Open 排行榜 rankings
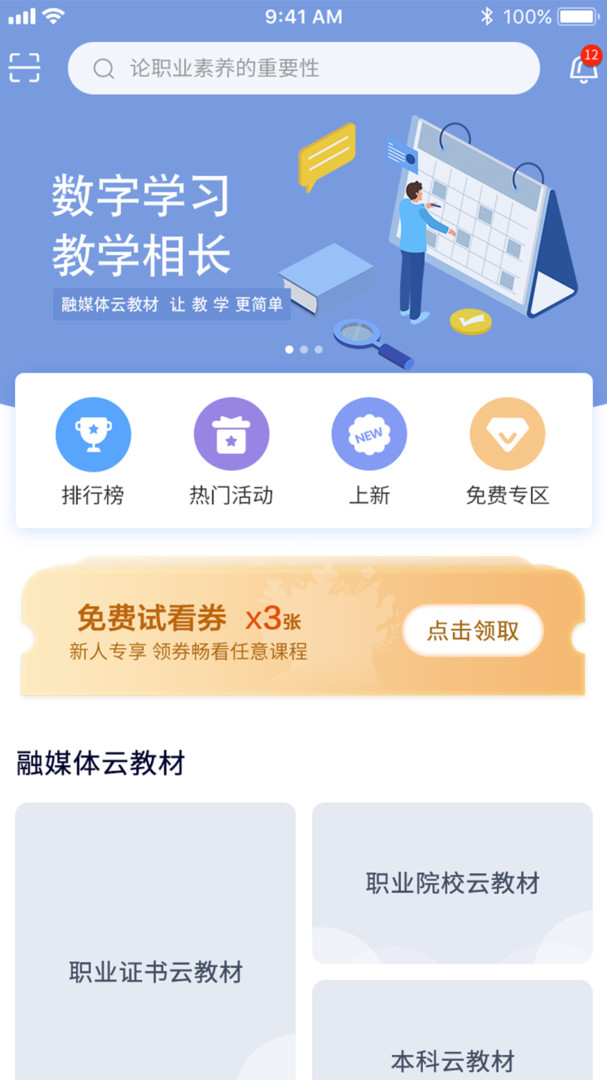The width and height of the screenshot is (607, 1080). click(93, 451)
